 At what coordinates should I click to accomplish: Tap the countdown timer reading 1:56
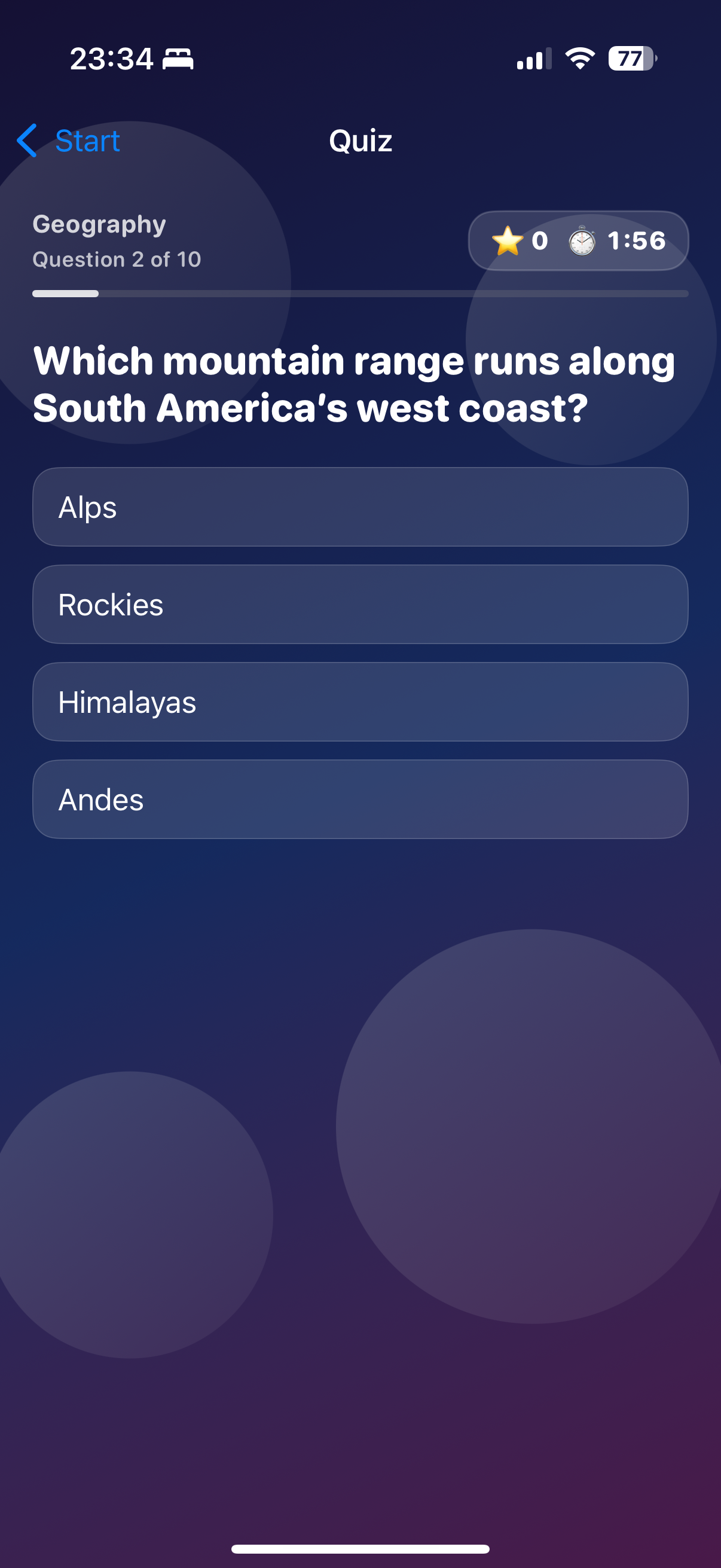[x=637, y=241]
